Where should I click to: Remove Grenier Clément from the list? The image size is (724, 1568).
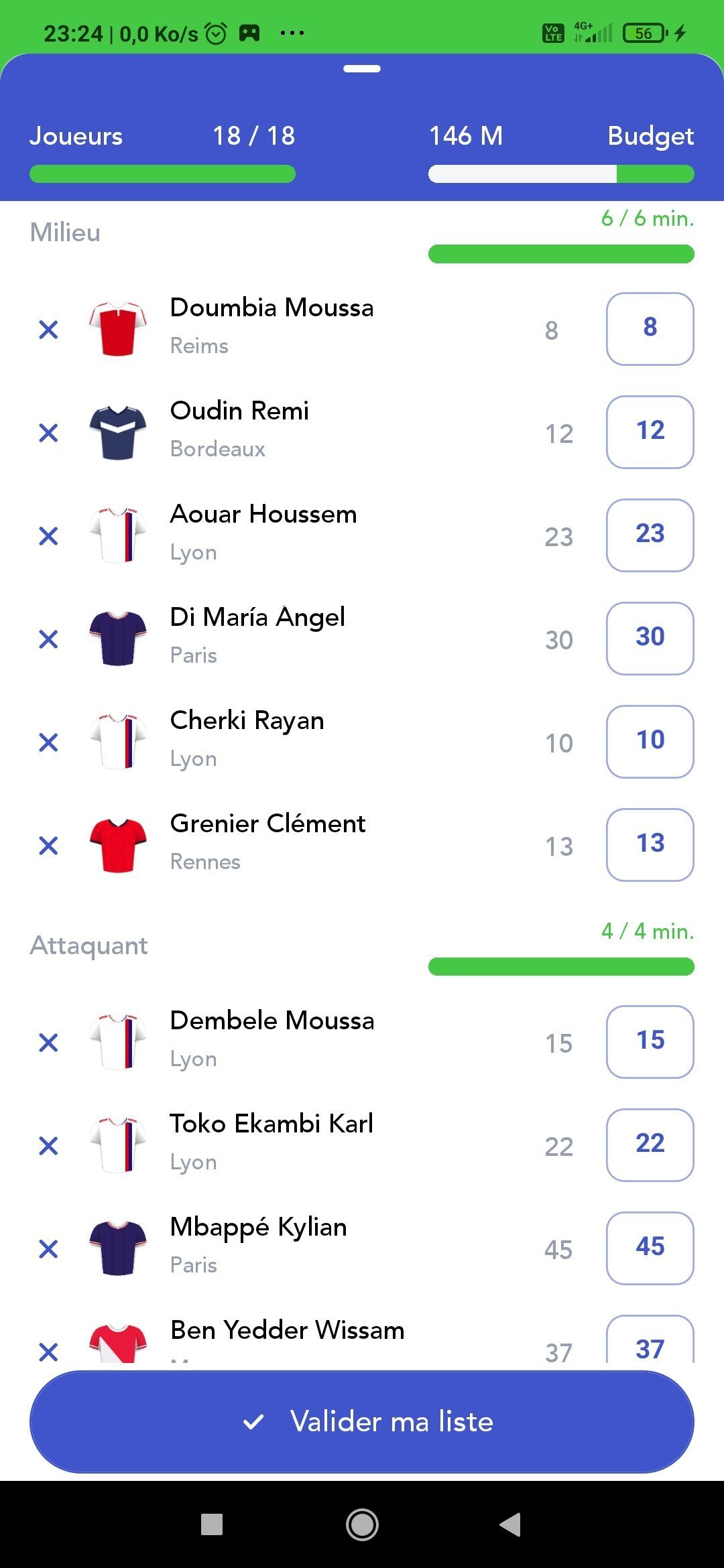[48, 846]
